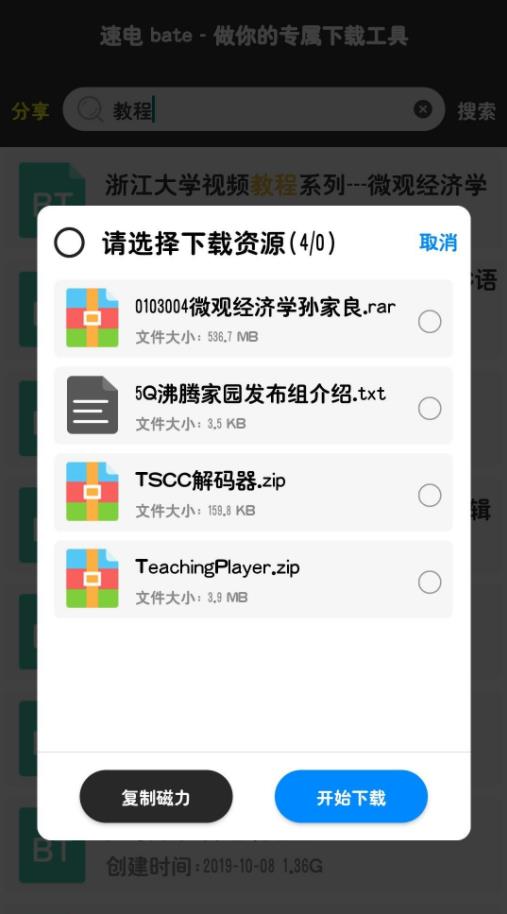Tap 复制磁力 to copy the magnet link

click(156, 797)
